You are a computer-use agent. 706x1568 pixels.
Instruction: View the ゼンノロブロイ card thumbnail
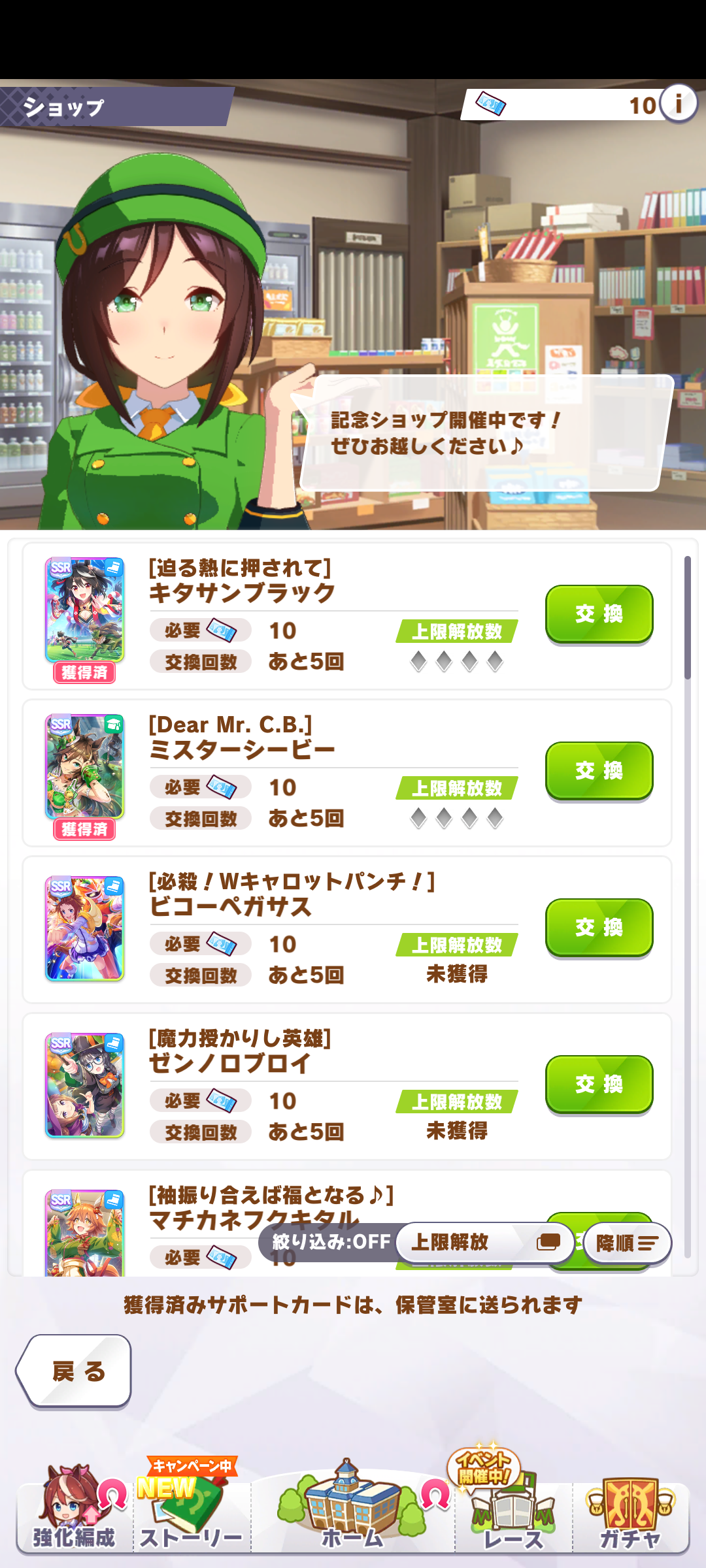pyautogui.click(x=84, y=1085)
